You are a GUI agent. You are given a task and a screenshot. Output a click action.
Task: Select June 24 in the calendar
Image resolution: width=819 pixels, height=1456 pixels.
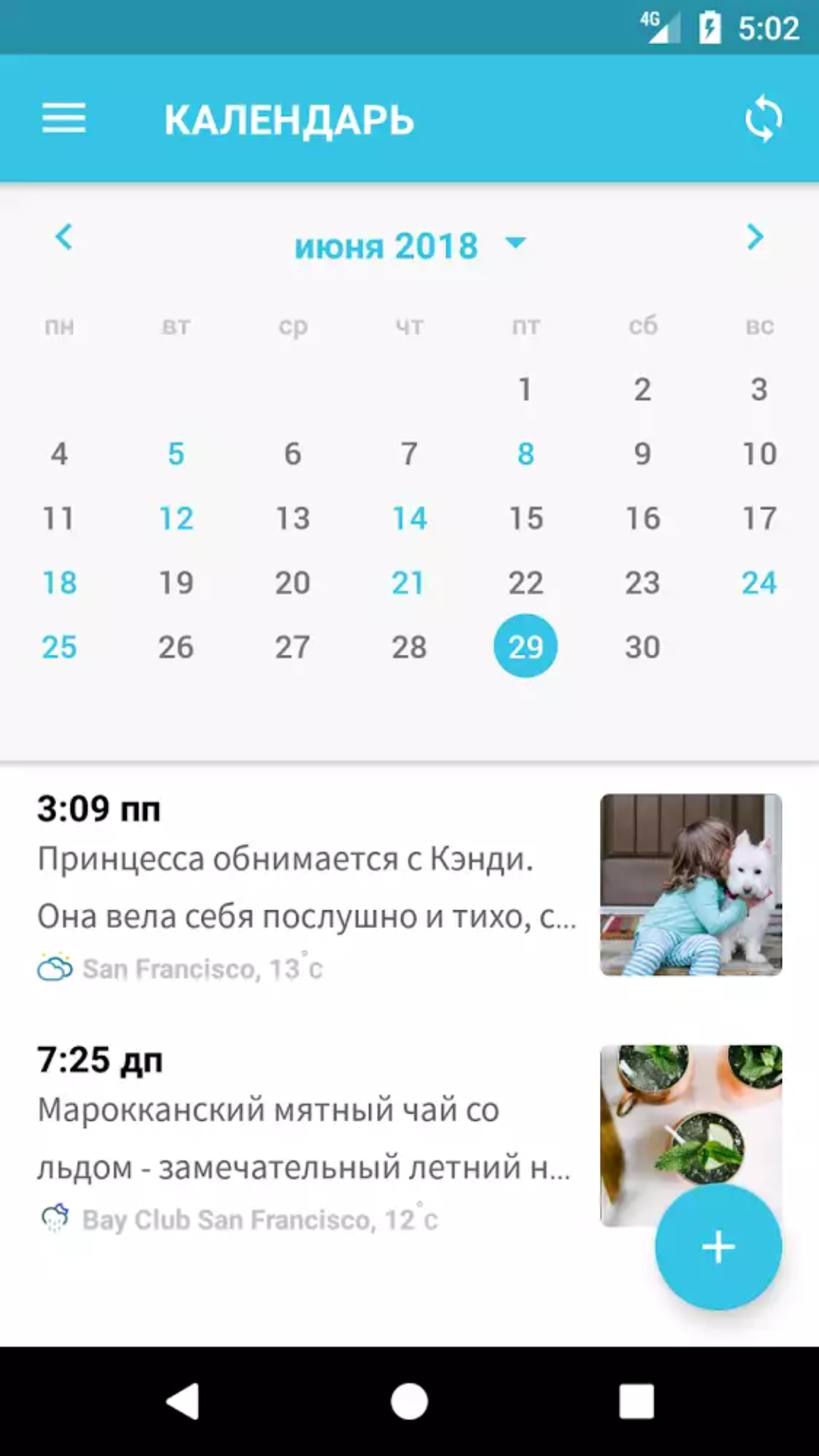(x=759, y=582)
